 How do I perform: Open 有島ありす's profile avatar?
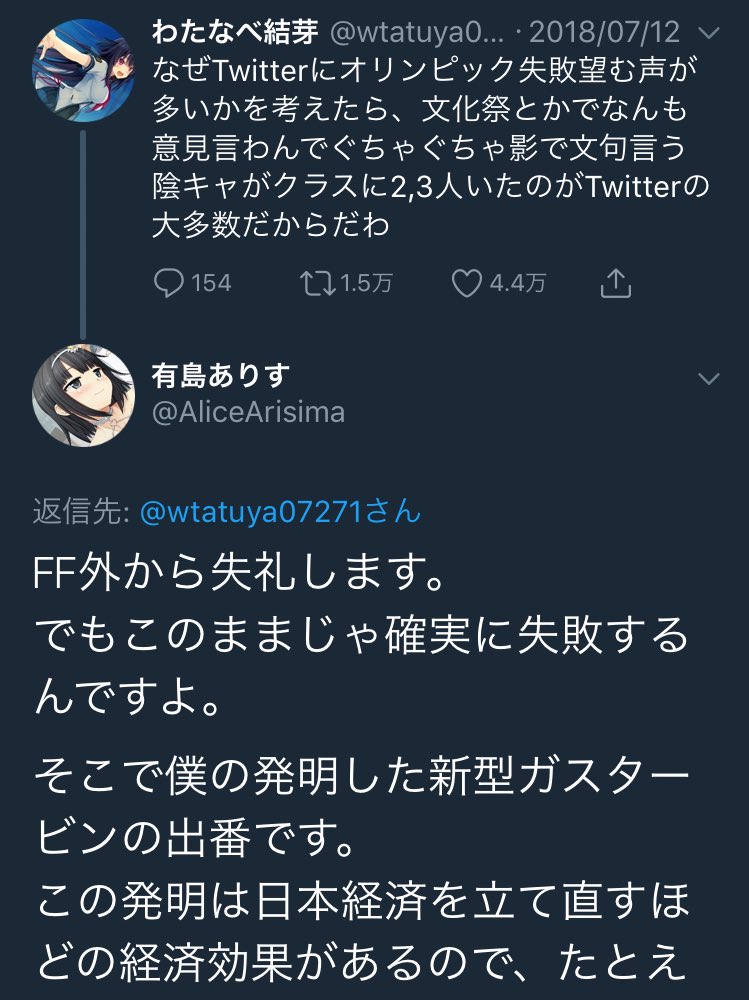(x=83, y=395)
